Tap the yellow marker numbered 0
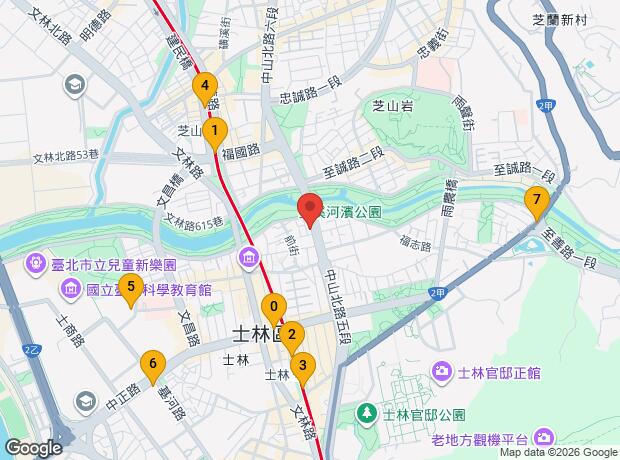This screenshot has width=620, height=460. point(273,307)
